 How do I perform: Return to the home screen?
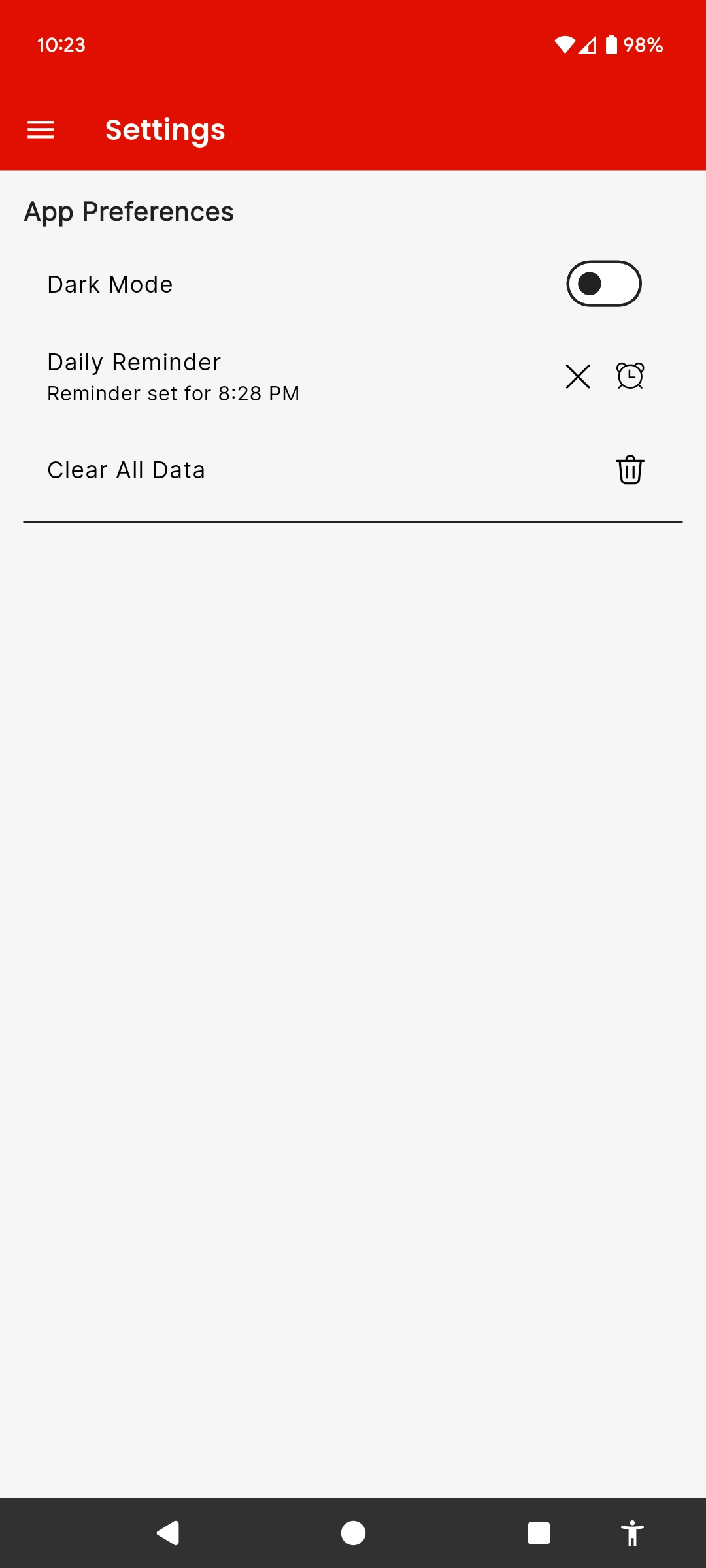coord(353,1533)
